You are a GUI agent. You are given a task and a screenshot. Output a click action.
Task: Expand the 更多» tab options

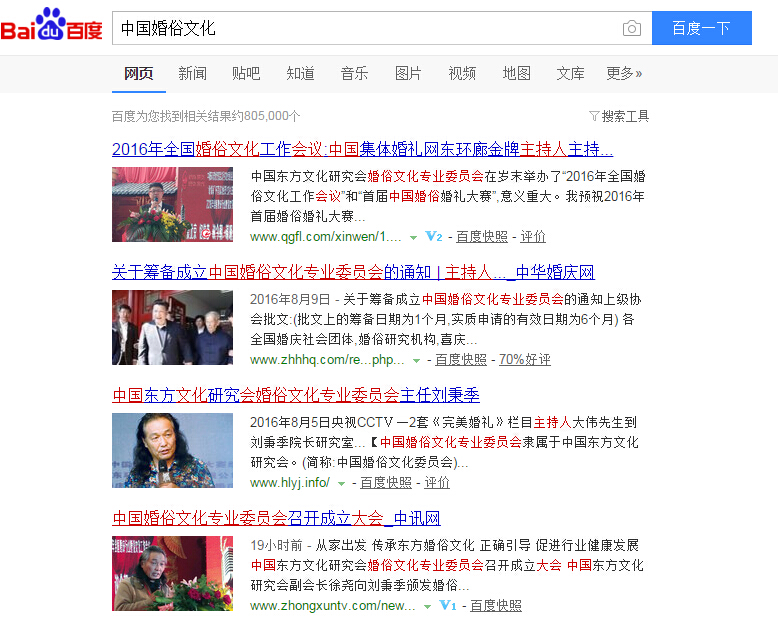point(624,73)
